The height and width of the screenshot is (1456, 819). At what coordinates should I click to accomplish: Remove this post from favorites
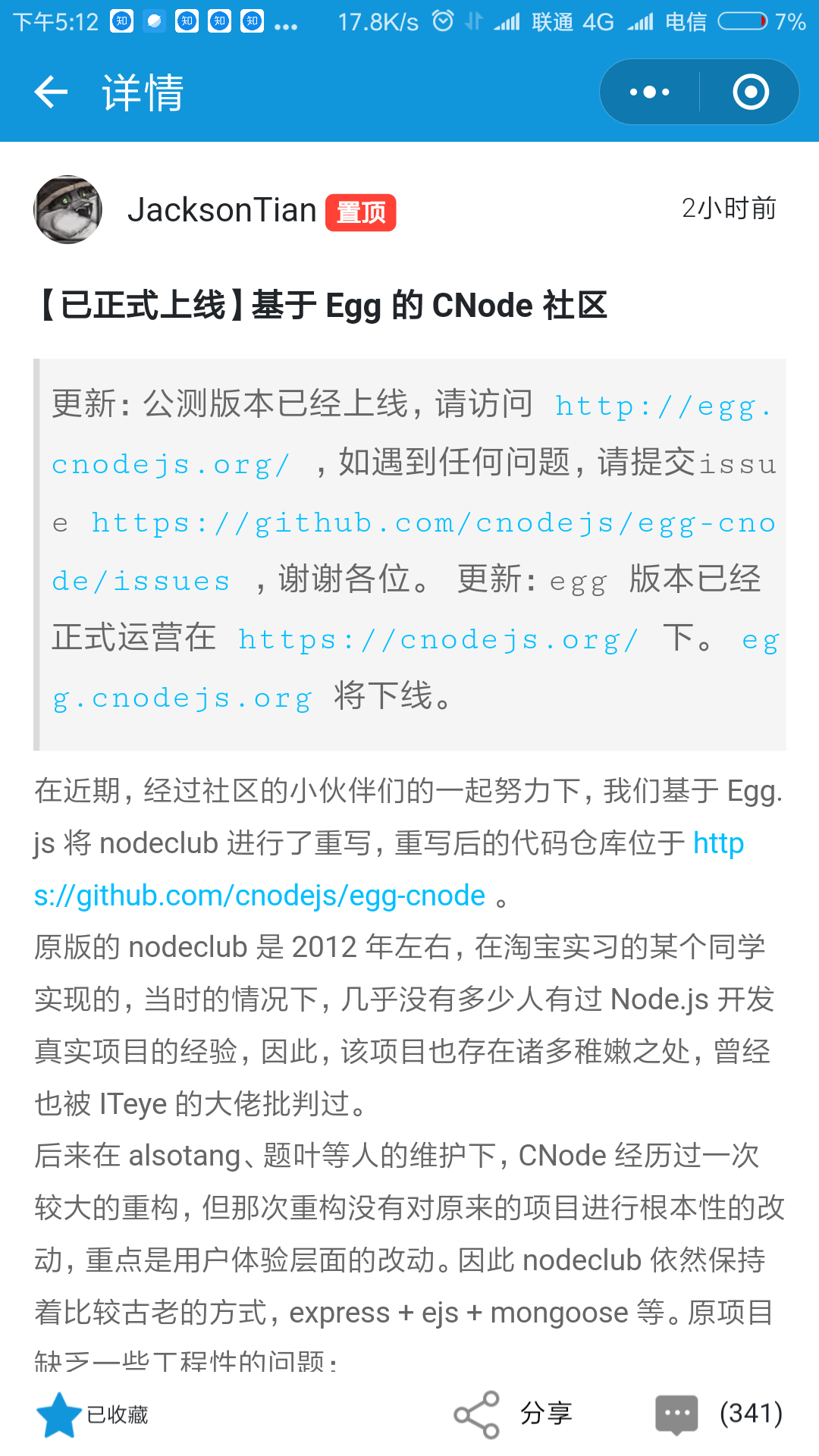92,1415
